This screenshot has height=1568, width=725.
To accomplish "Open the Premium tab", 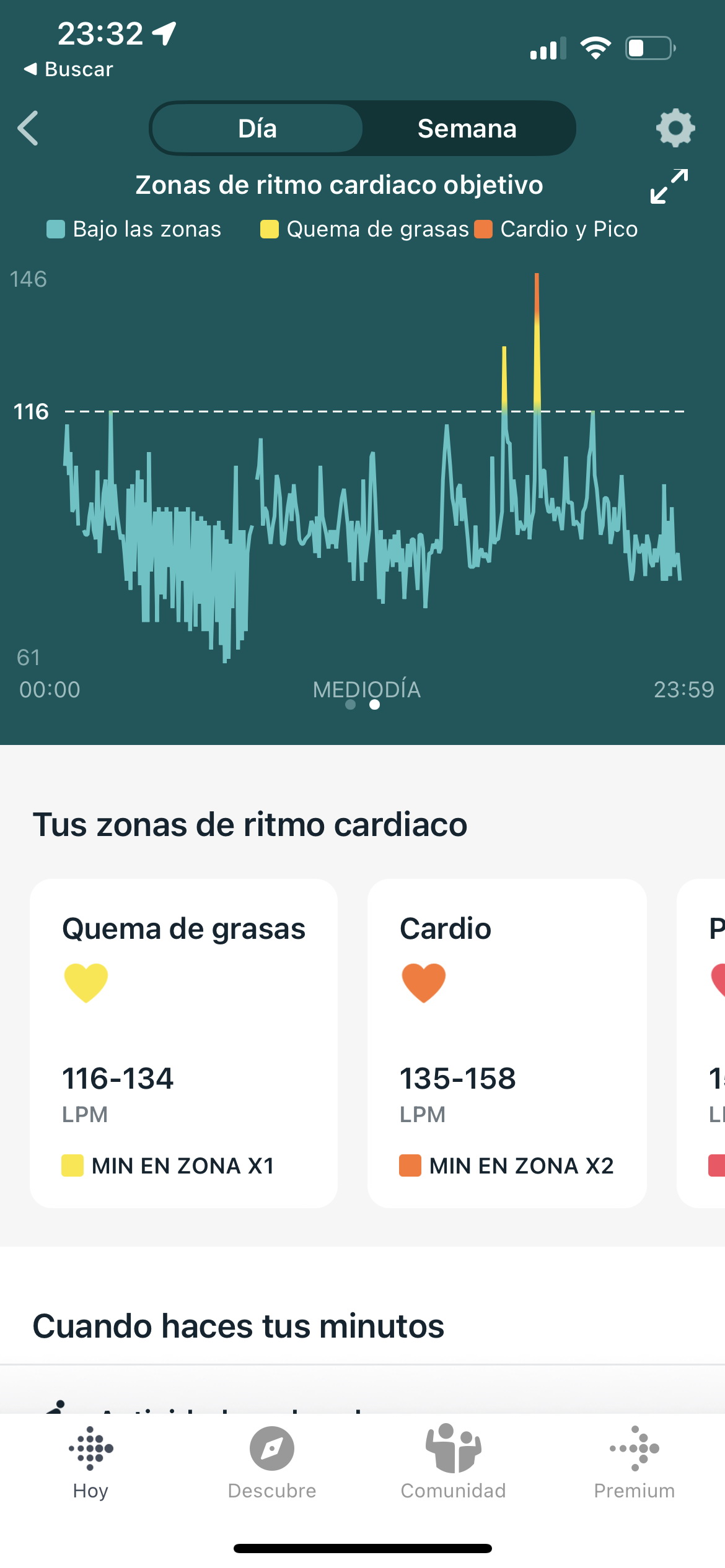I will [x=635, y=1463].
